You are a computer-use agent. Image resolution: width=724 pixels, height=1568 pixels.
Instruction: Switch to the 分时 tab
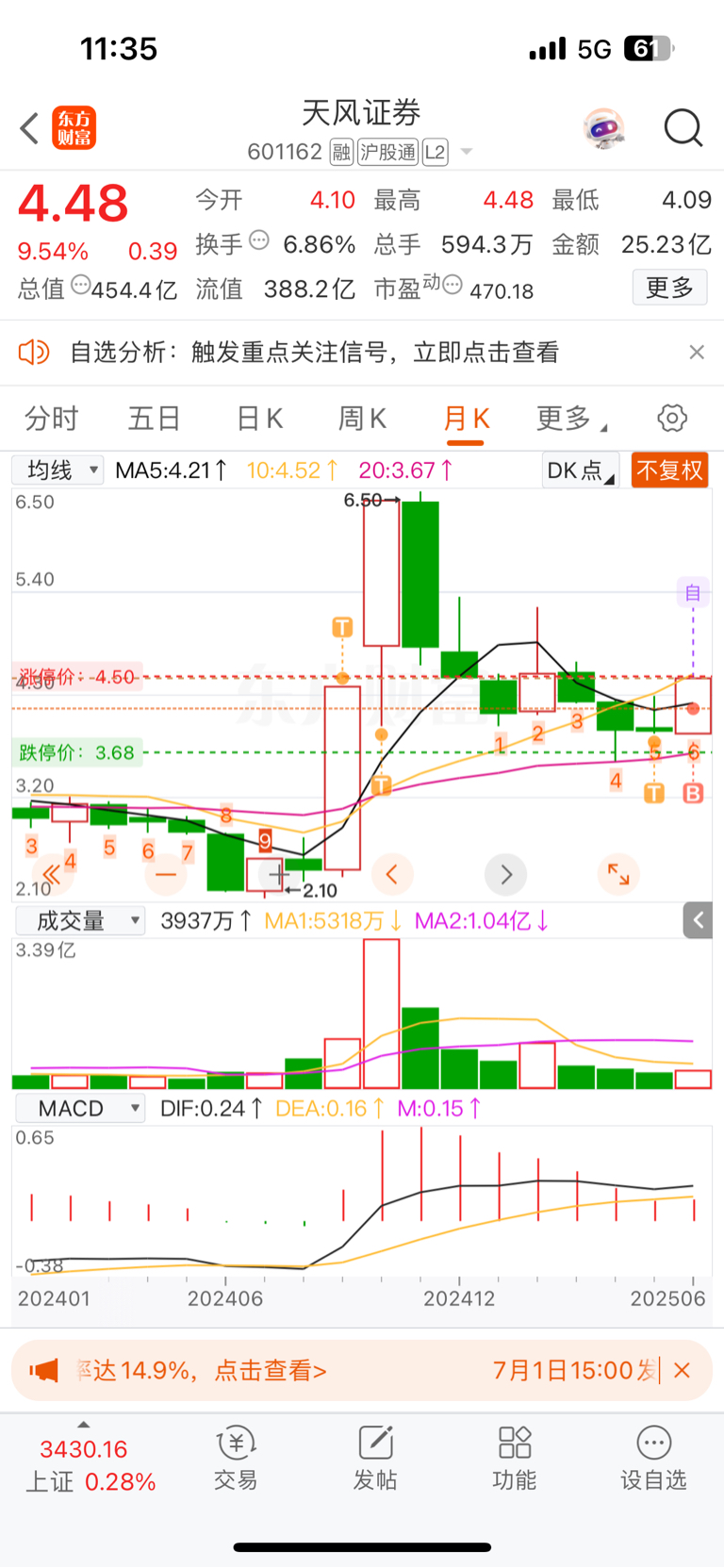pyautogui.click(x=51, y=418)
